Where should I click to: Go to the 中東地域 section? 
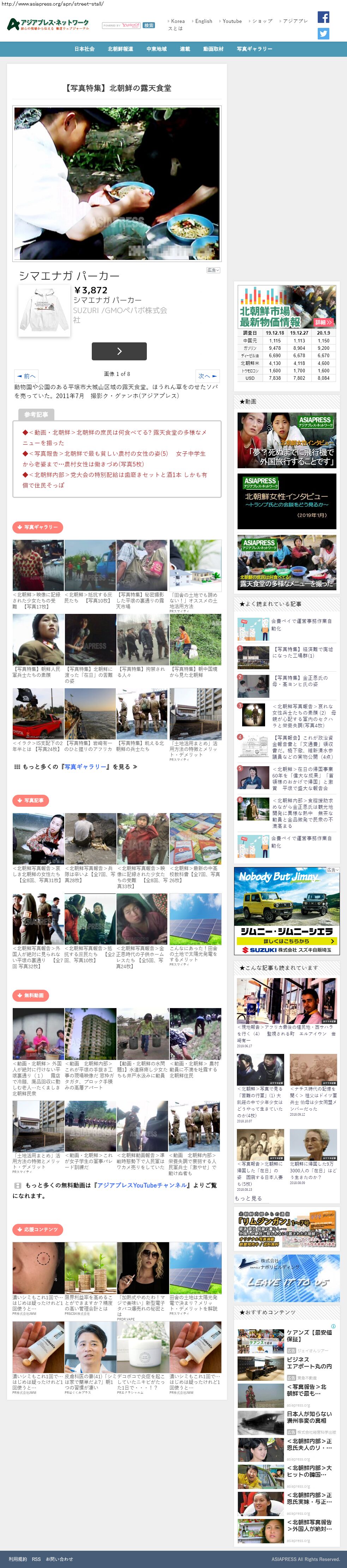pos(156,49)
